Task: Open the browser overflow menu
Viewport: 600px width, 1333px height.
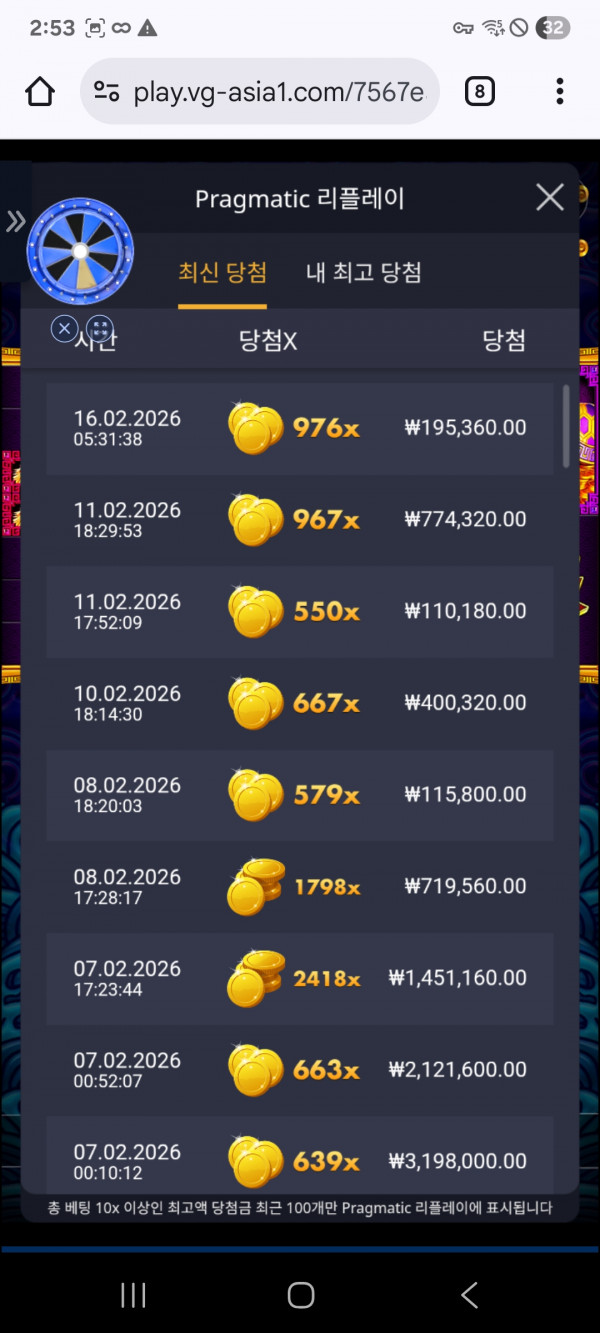Action: [559, 92]
